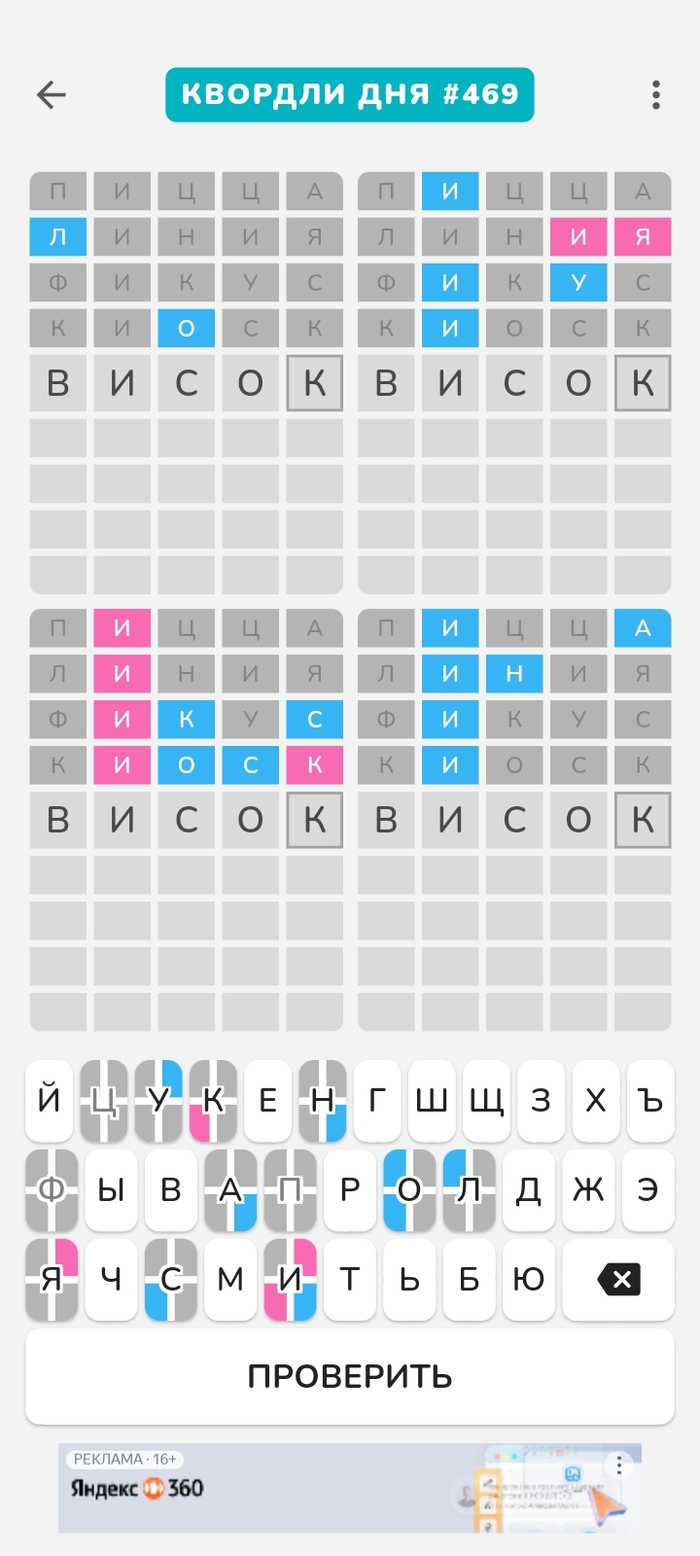The image size is (700, 1556).
Task: Enter the letter Р
Action: pos(350,1190)
